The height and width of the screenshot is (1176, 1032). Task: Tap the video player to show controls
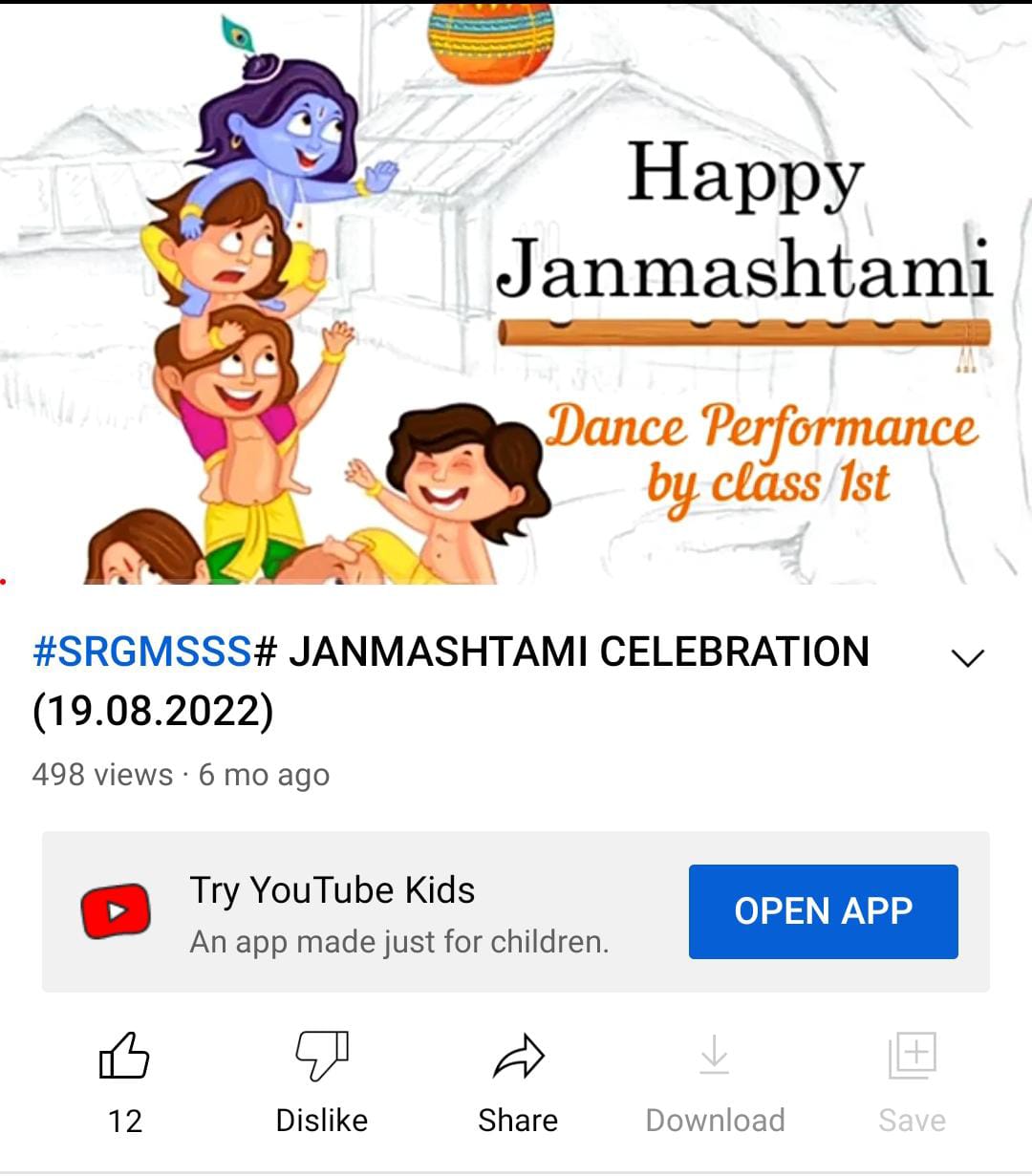click(516, 292)
